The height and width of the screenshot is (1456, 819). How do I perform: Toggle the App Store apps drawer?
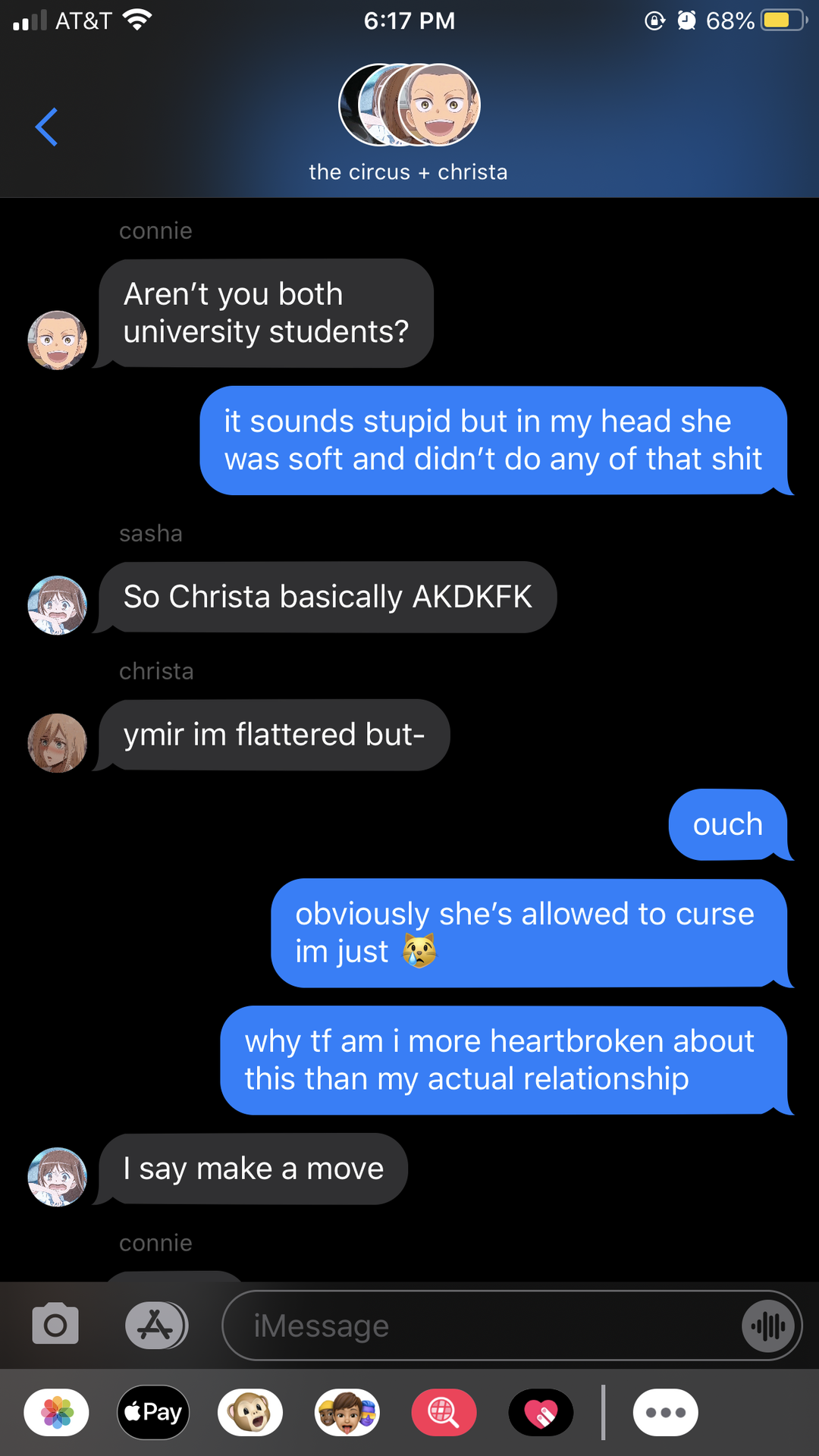pos(156,1325)
